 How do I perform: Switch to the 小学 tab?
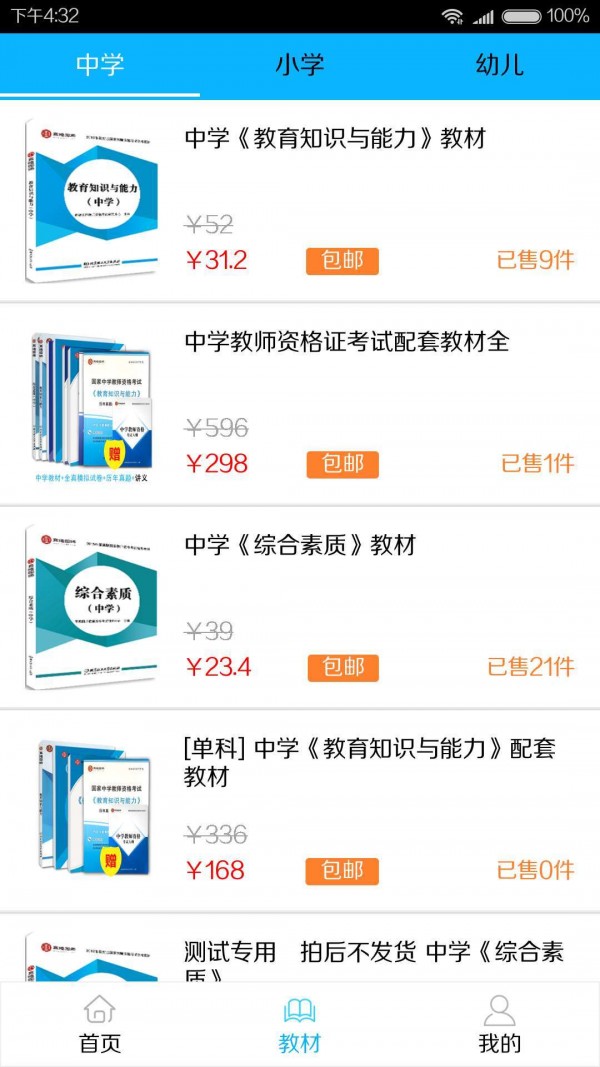[x=300, y=66]
